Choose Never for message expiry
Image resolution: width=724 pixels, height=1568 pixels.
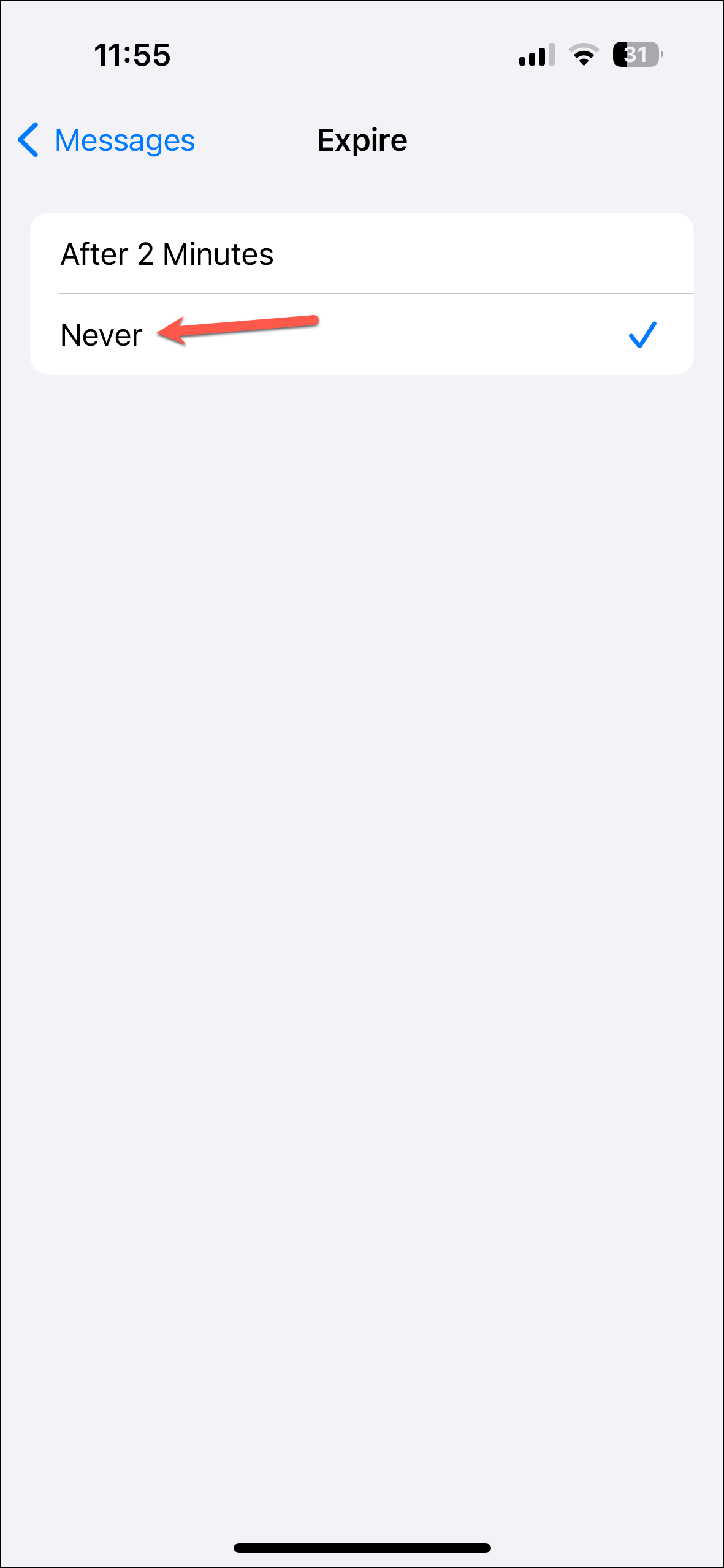362,335
